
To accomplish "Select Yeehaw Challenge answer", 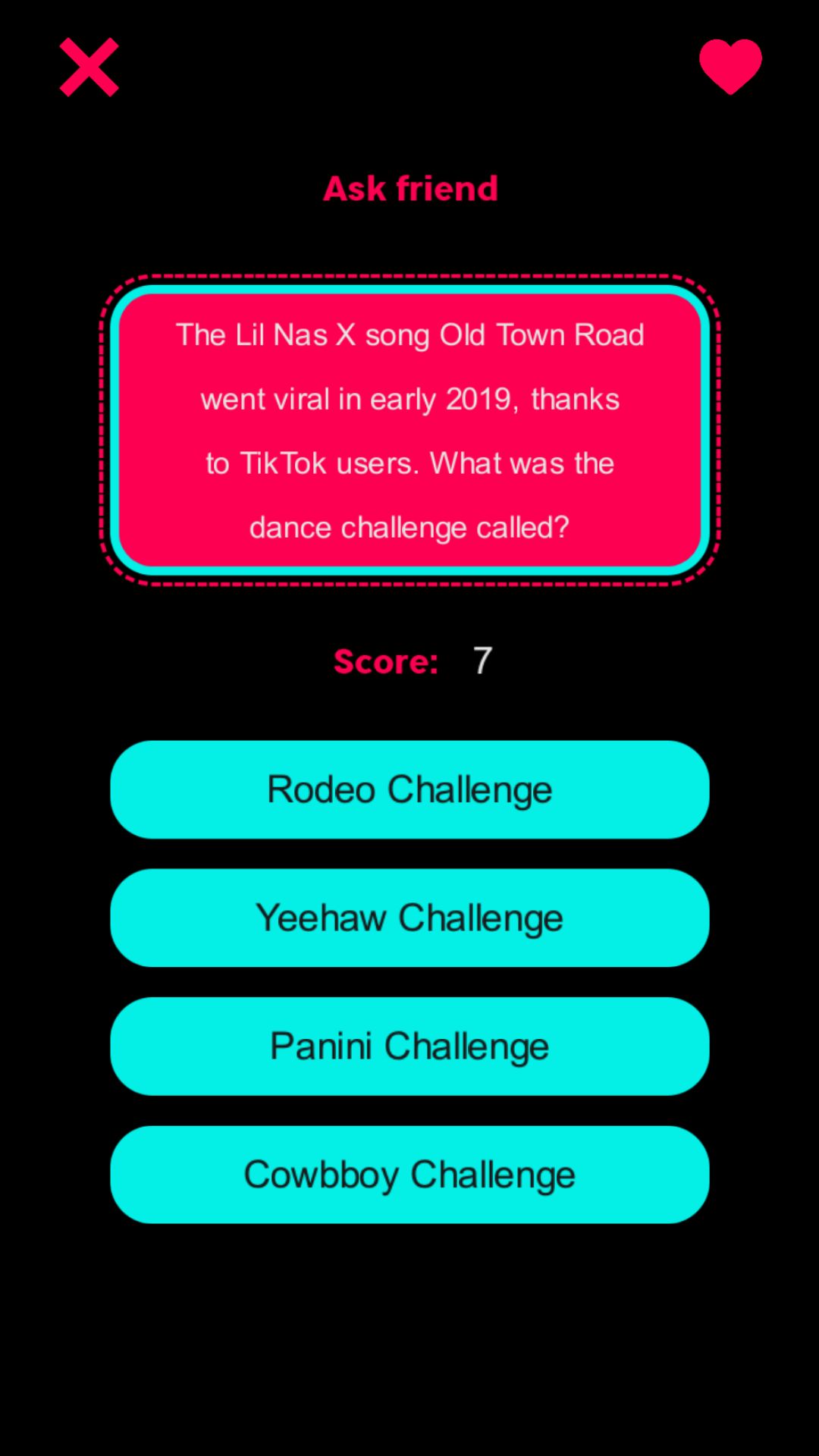I will [409, 918].
